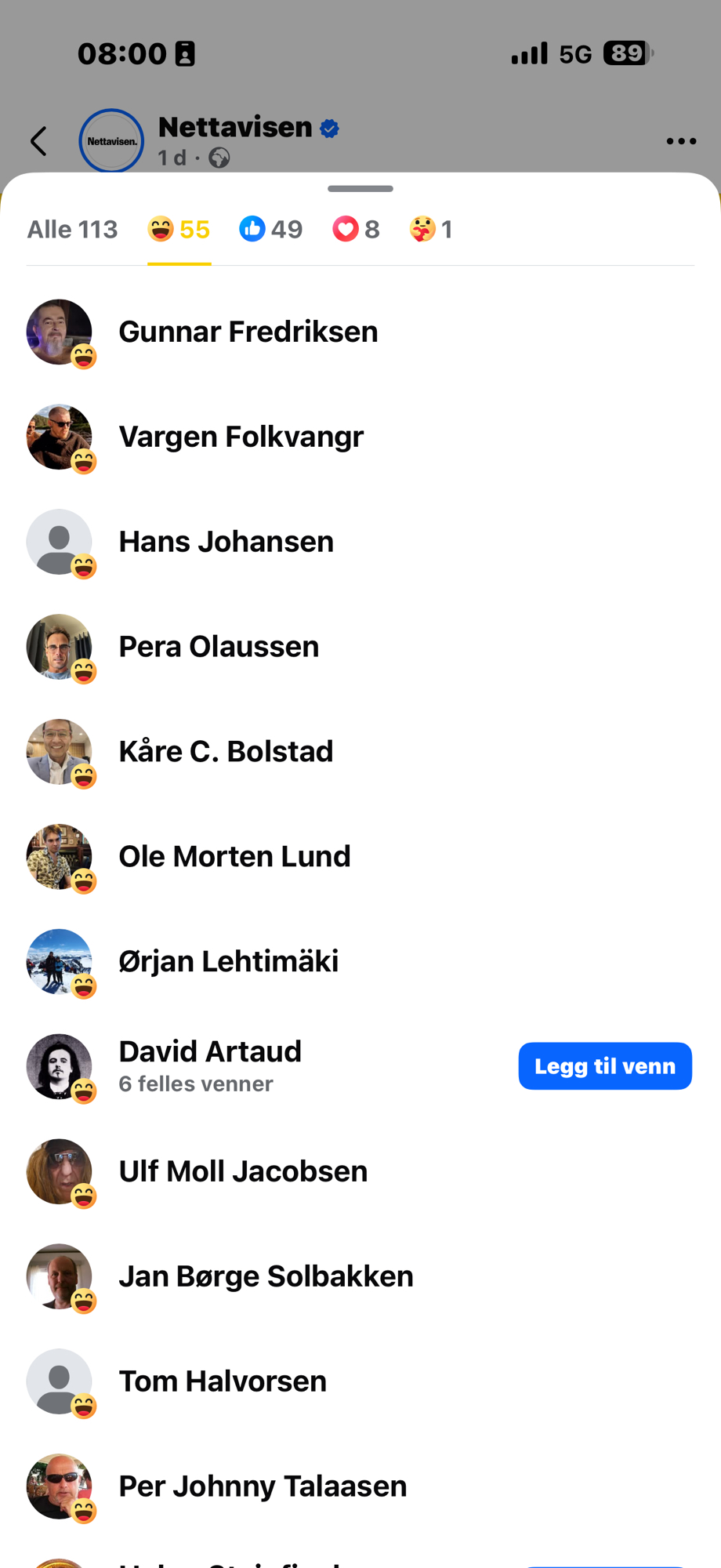Open the three-dot overflow menu
This screenshot has width=721, height=1568.
click(x=680, y=142)
